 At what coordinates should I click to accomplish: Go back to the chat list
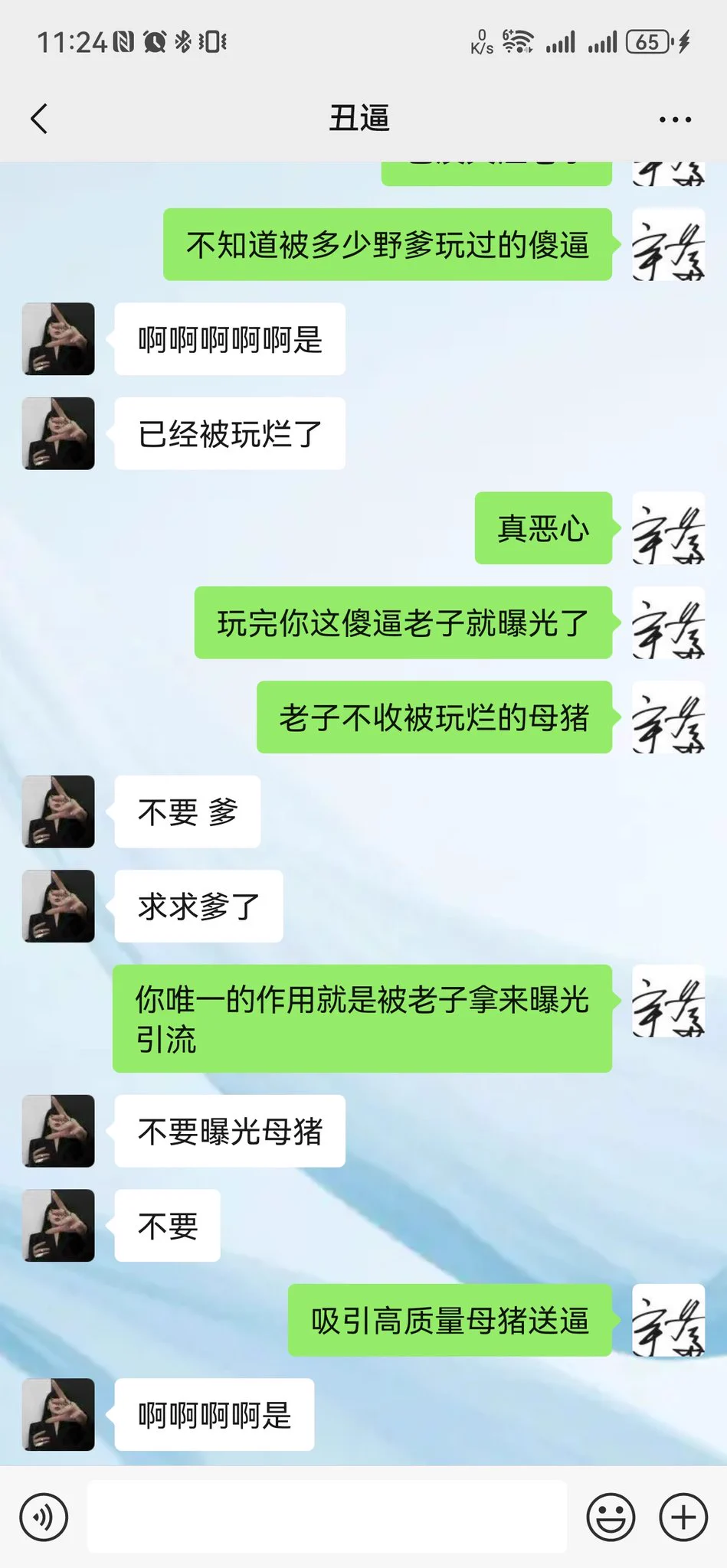[x=40, y=119]
